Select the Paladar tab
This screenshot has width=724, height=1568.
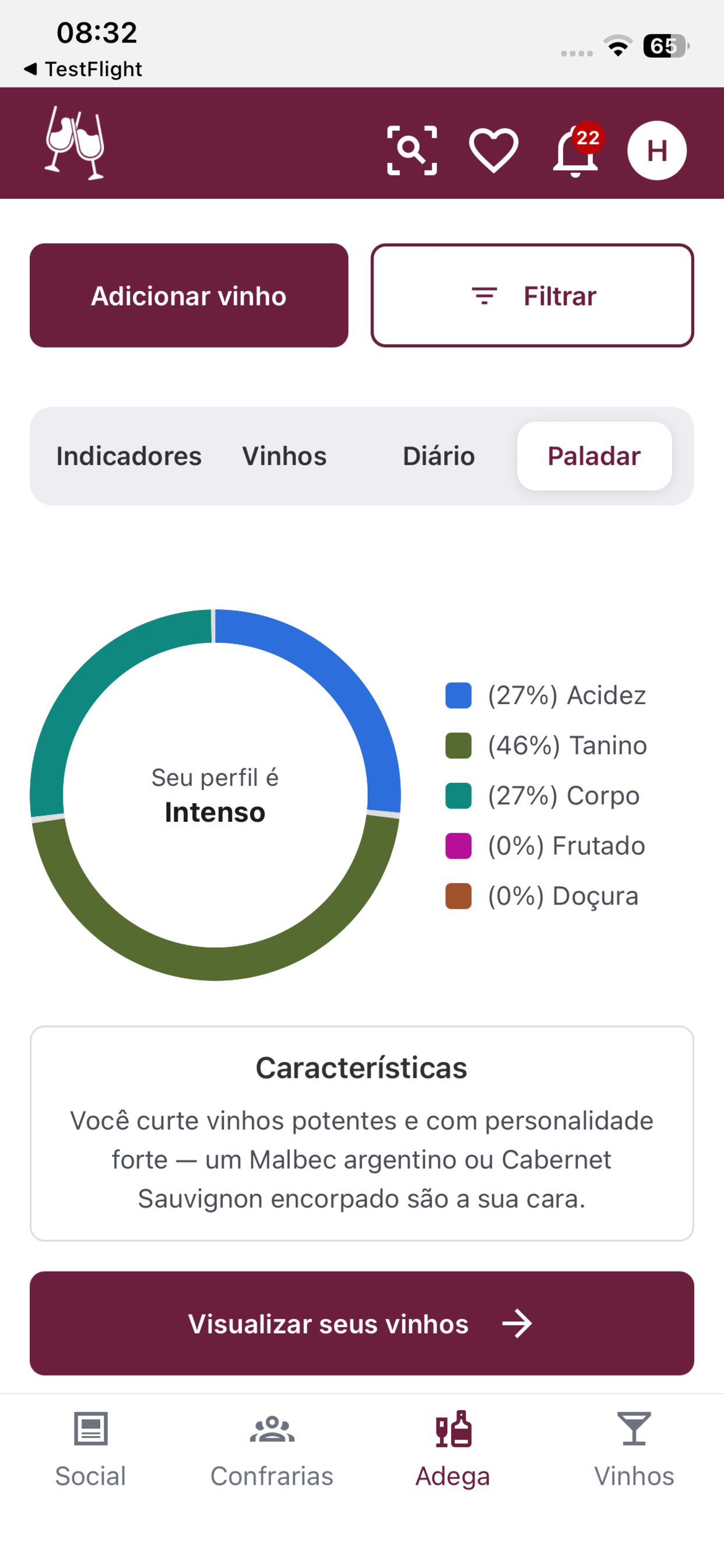tap(595, 456)
